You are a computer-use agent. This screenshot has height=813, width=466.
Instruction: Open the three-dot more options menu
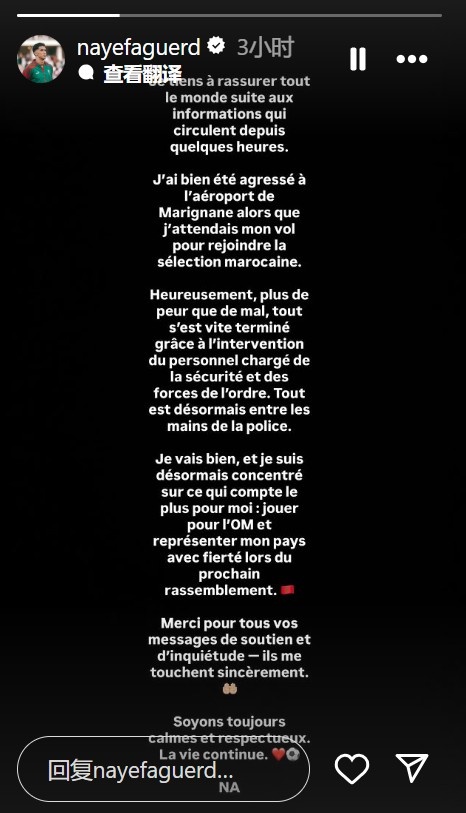(412, 59)
